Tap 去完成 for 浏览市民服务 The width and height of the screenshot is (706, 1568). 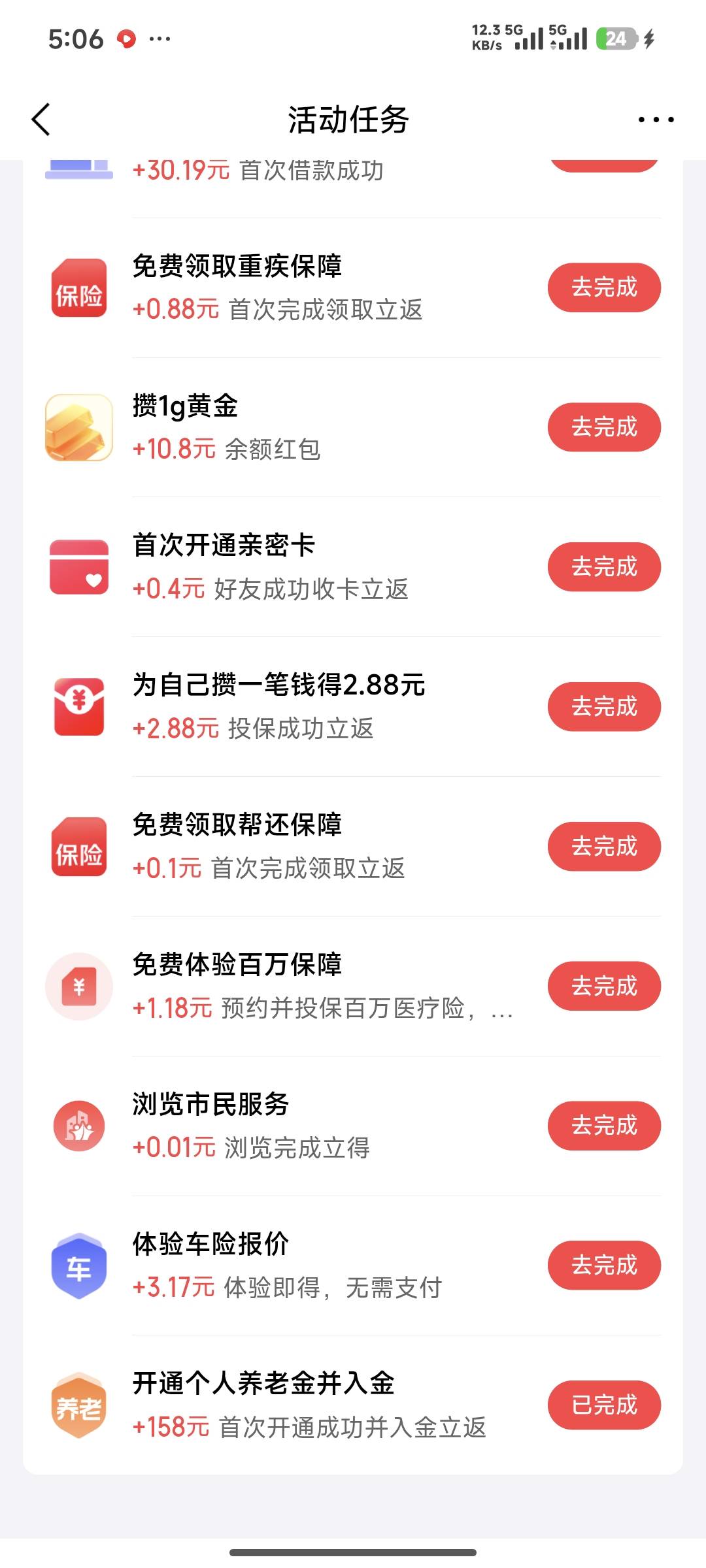pyautogui.click(x=604, y=1126)
